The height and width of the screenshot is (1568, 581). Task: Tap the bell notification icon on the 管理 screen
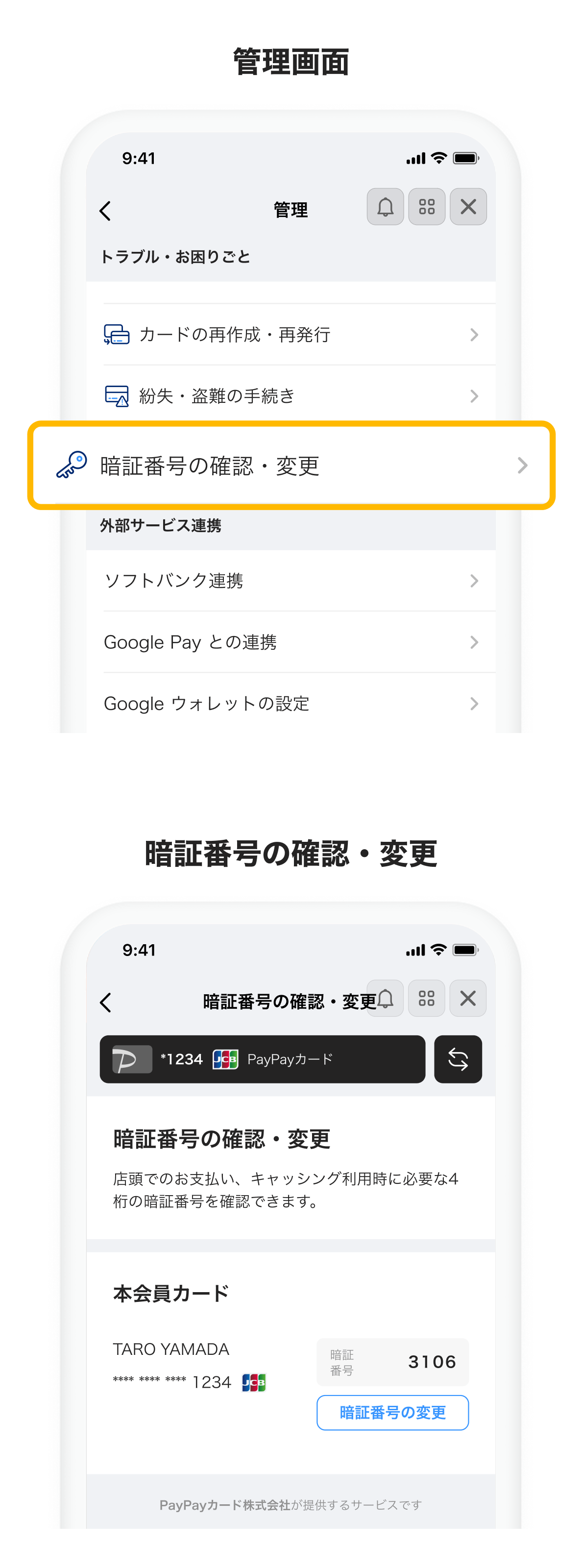tap(385, 207)
